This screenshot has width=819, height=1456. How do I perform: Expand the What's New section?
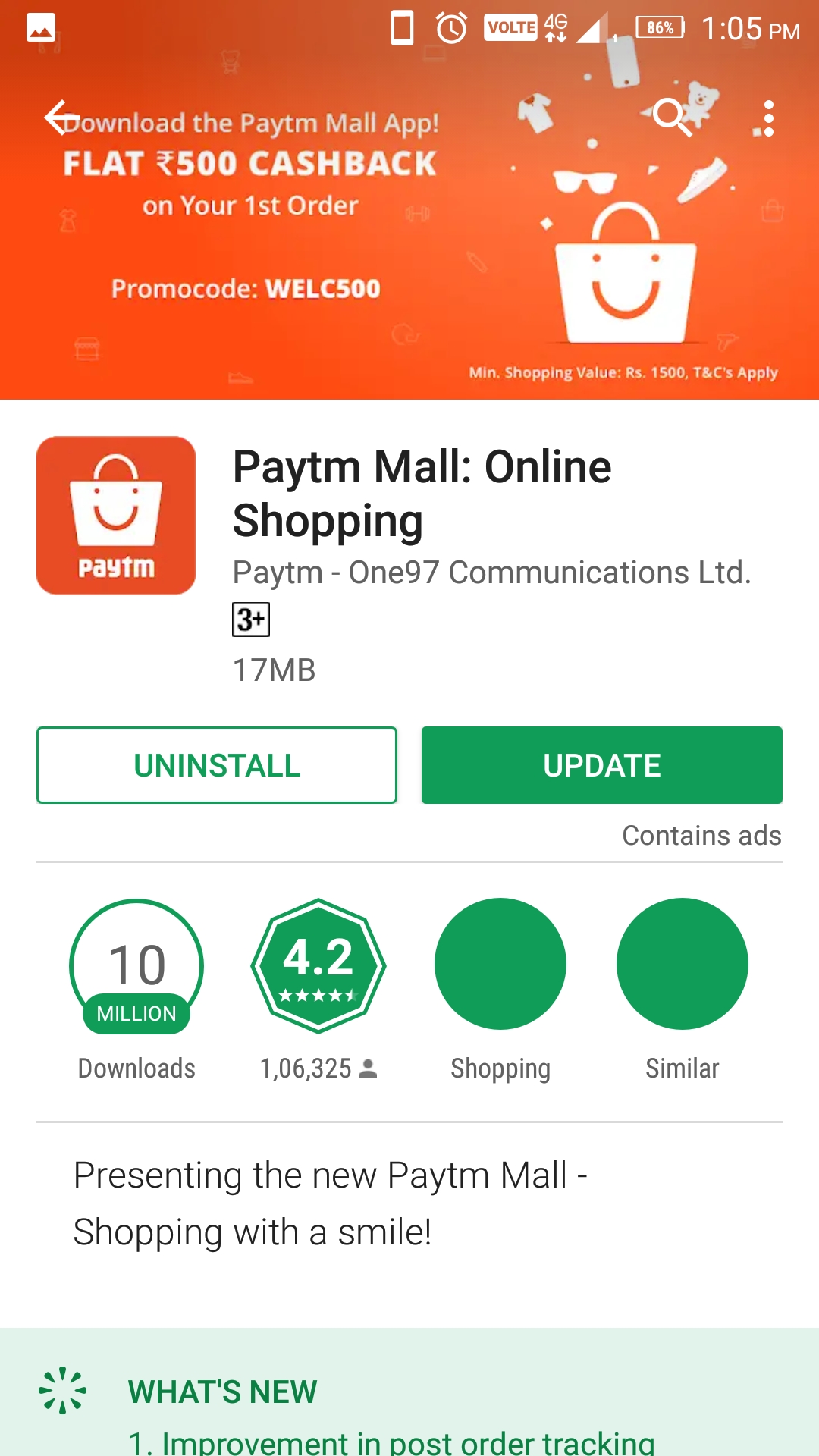click(222, 1392)
